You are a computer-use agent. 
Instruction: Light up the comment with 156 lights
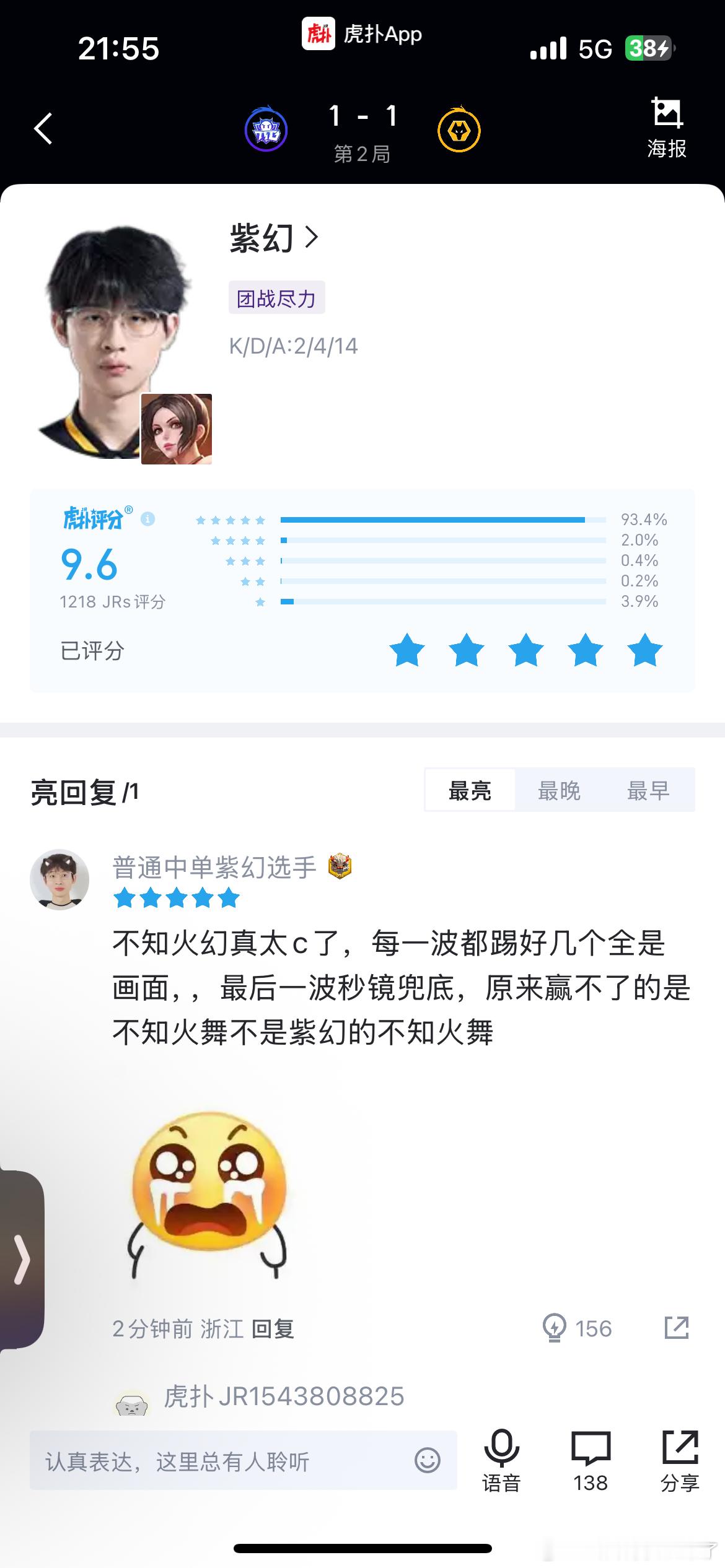coord(554,1328)
